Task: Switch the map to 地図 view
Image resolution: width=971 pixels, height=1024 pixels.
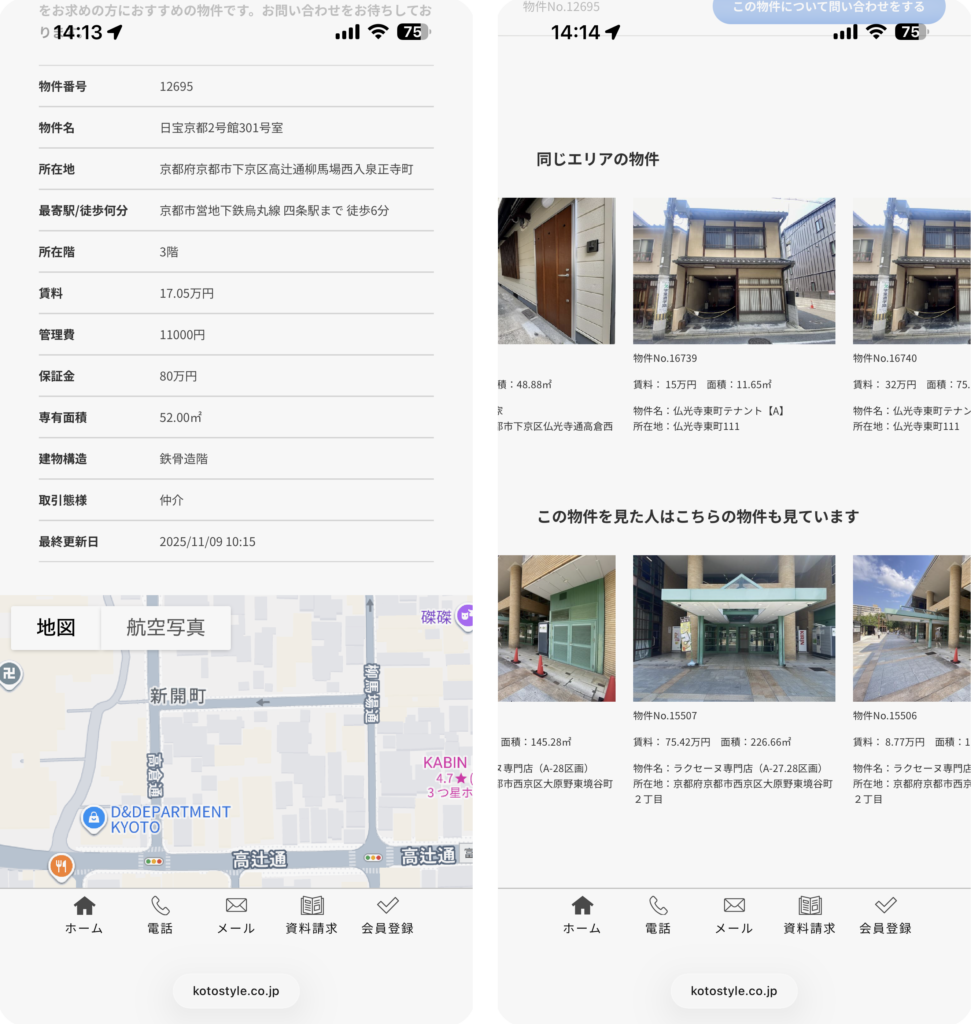Action: (x=56, y=628)
